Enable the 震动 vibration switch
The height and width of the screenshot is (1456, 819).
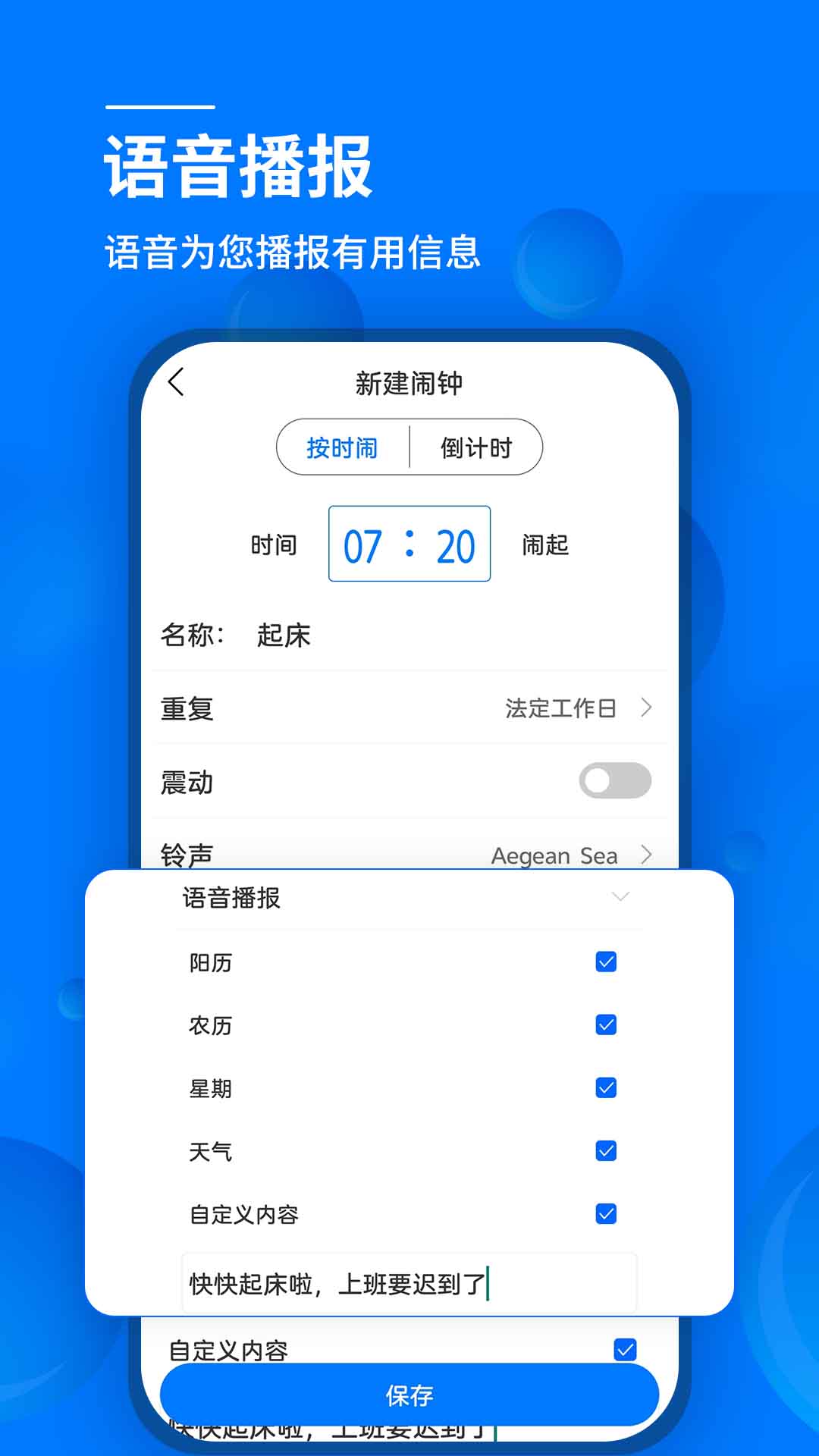[x=616, y=780]
